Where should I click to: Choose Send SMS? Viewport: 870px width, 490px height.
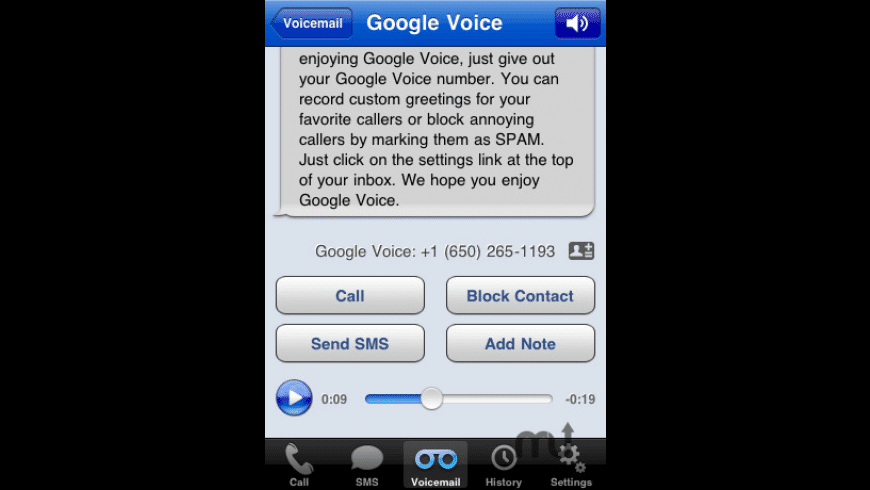(350, 344)
